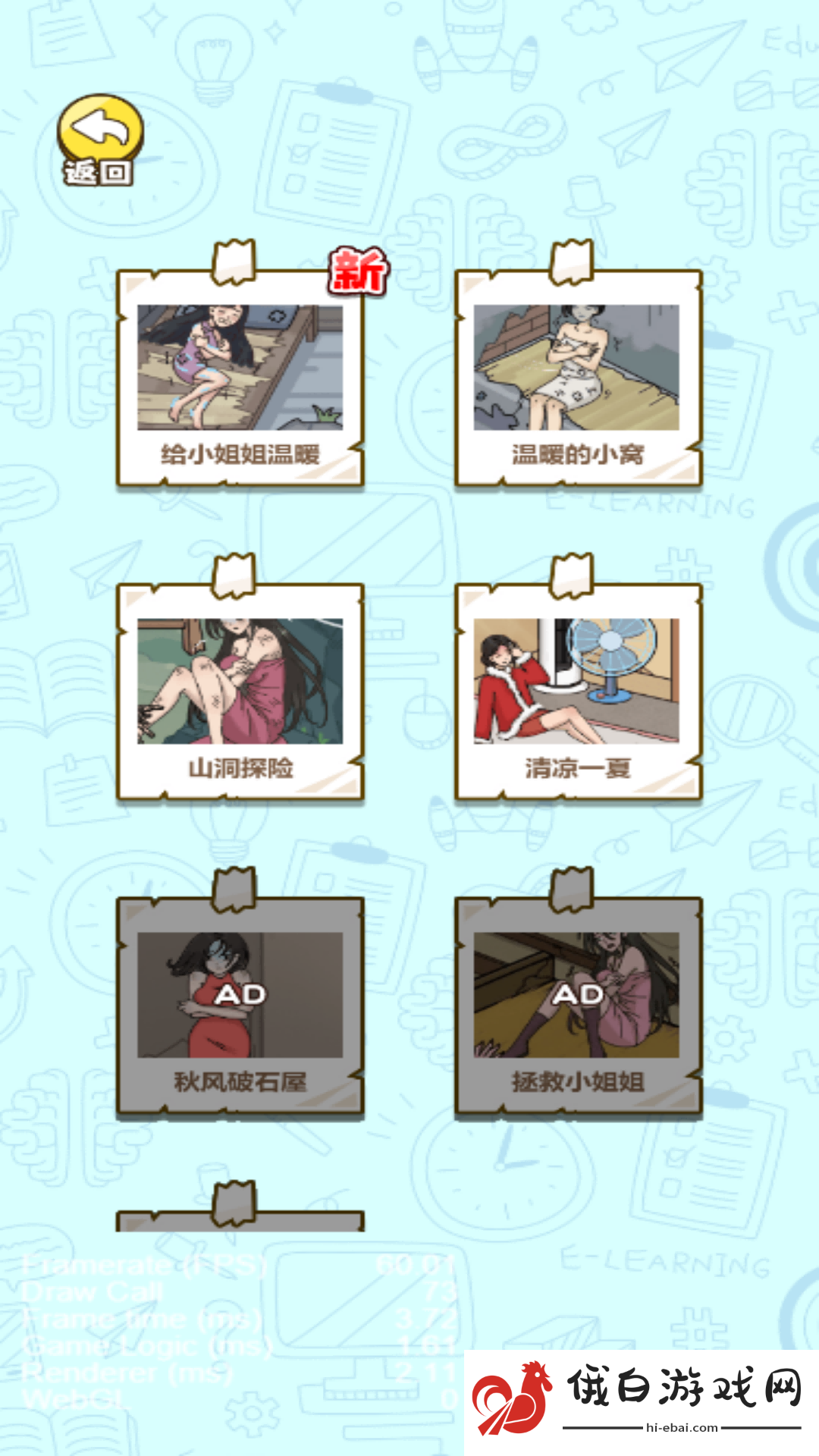Tap the yellow 返回 back button

point(100,140)
